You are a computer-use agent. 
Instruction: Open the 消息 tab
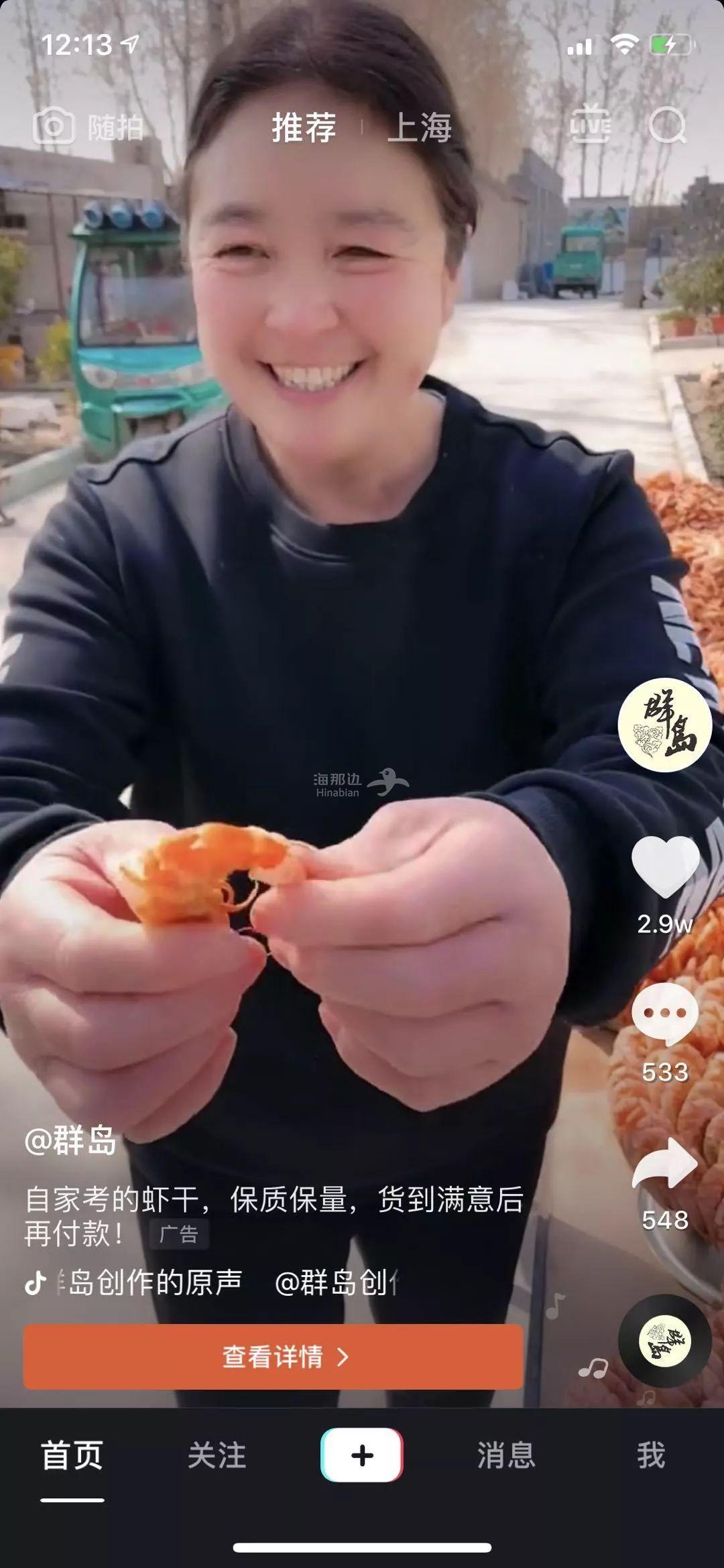(507, 1455)
